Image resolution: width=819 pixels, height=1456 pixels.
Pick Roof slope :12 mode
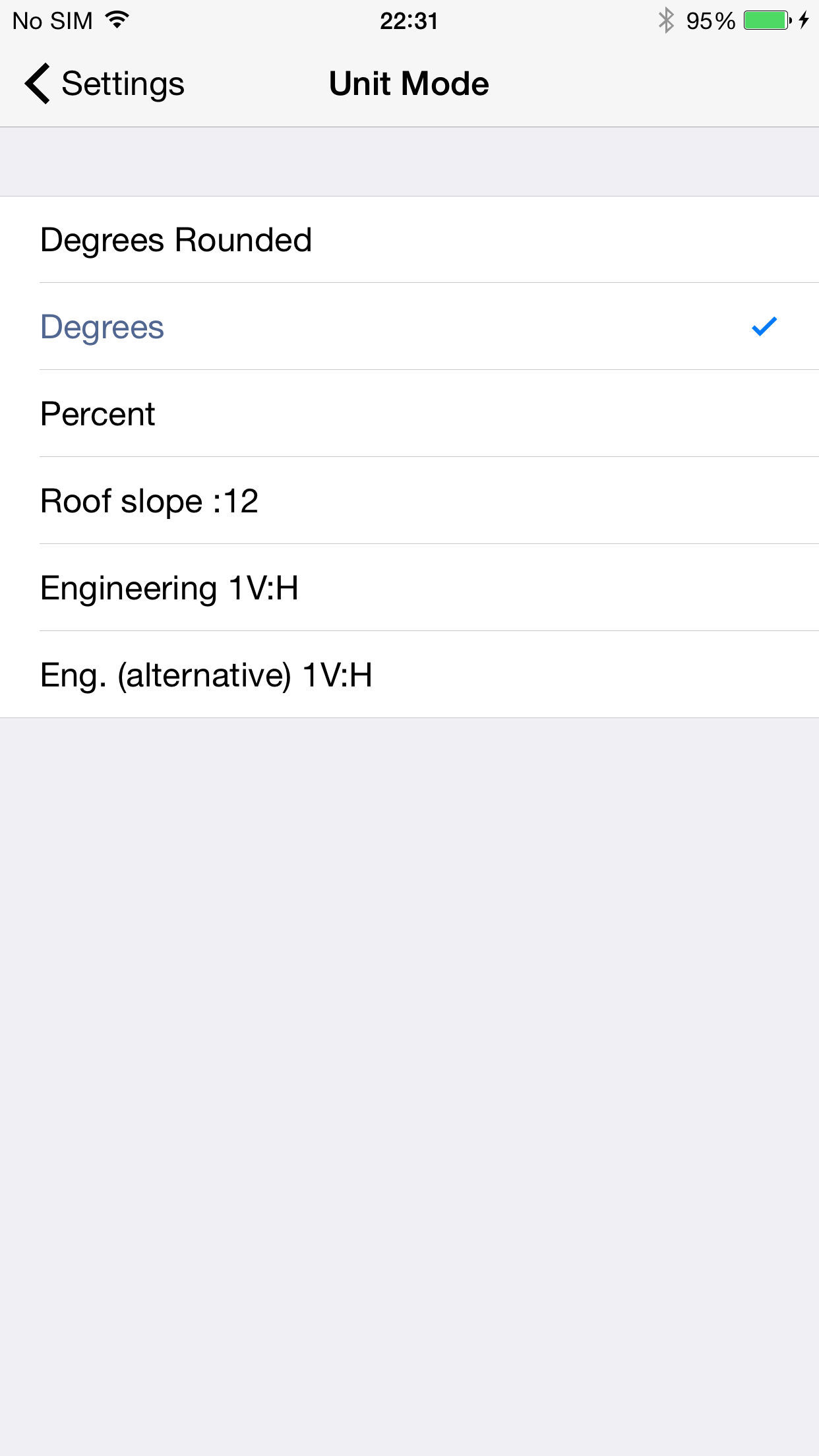coord(149,501)
